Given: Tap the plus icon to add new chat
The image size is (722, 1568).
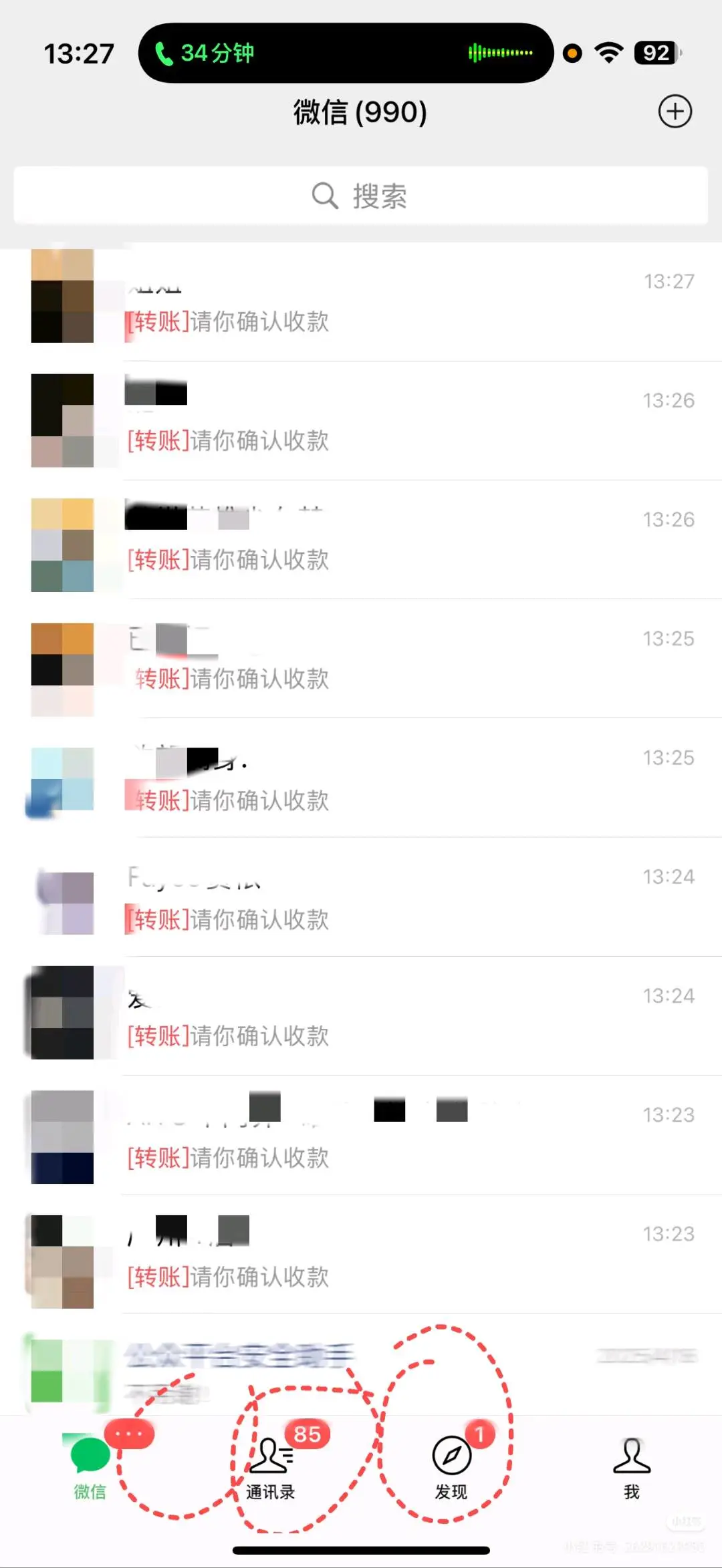Looking at the screenshot, I should (x=675, y=112).
